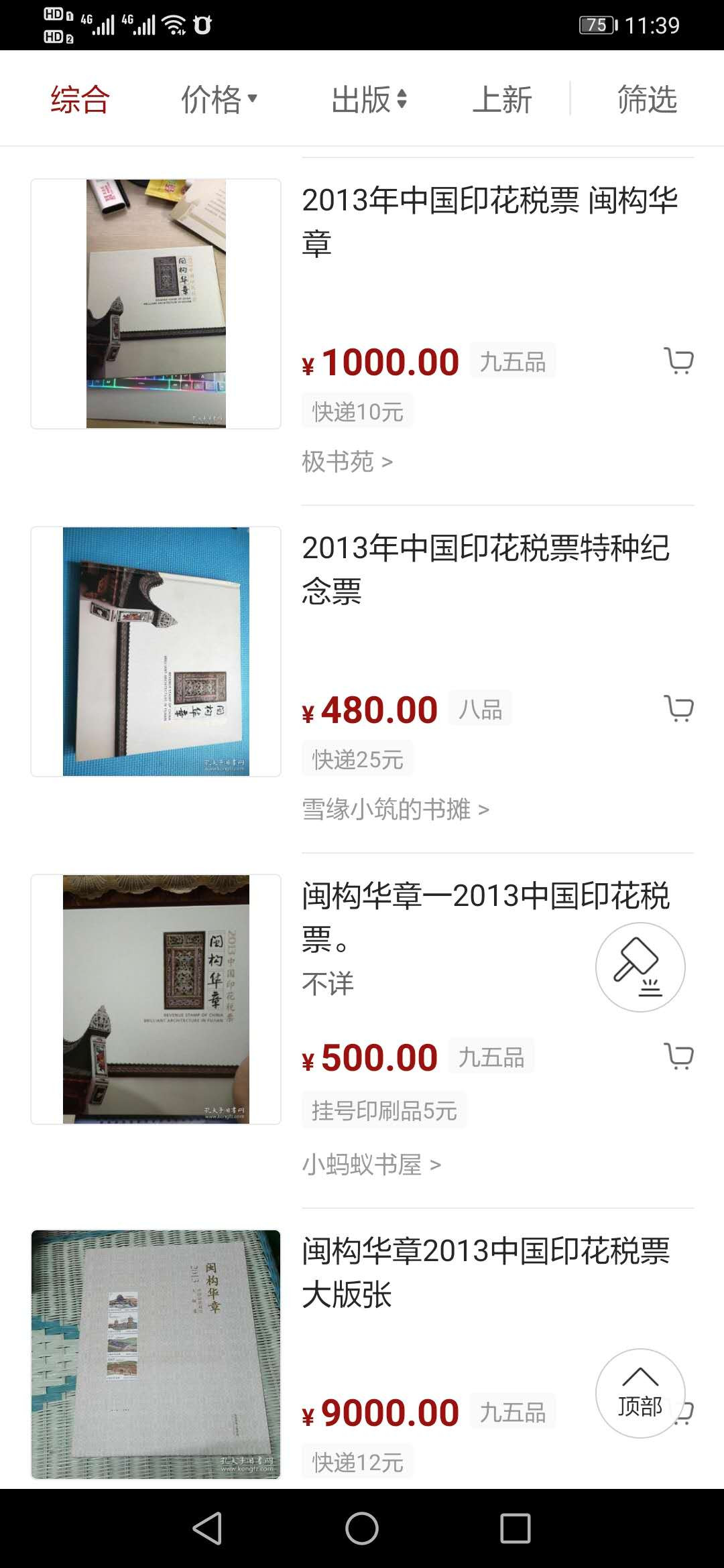Tap the floating auction hammer button
This screenshot has width=724, height=1568.
640,967
